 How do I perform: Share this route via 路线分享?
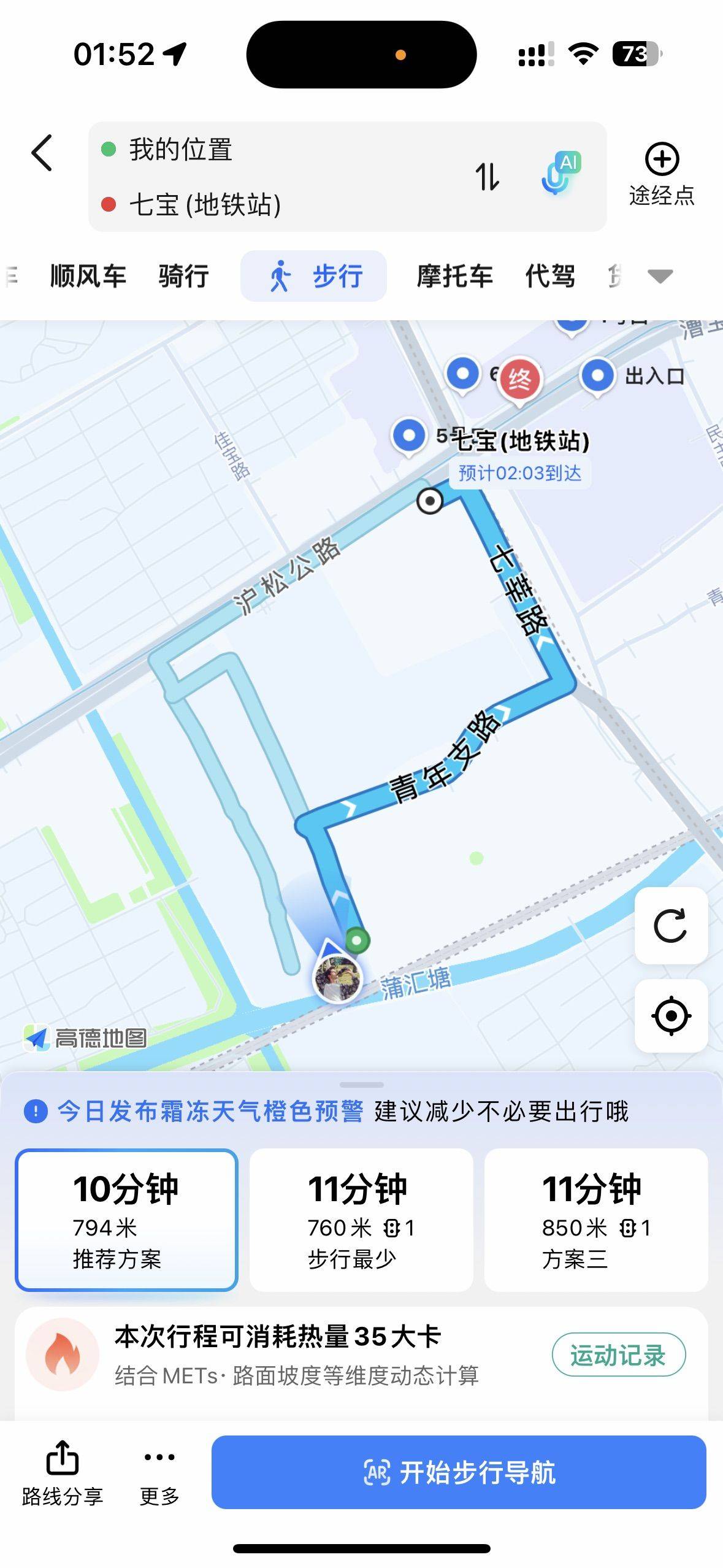[x=63, y=1472]
